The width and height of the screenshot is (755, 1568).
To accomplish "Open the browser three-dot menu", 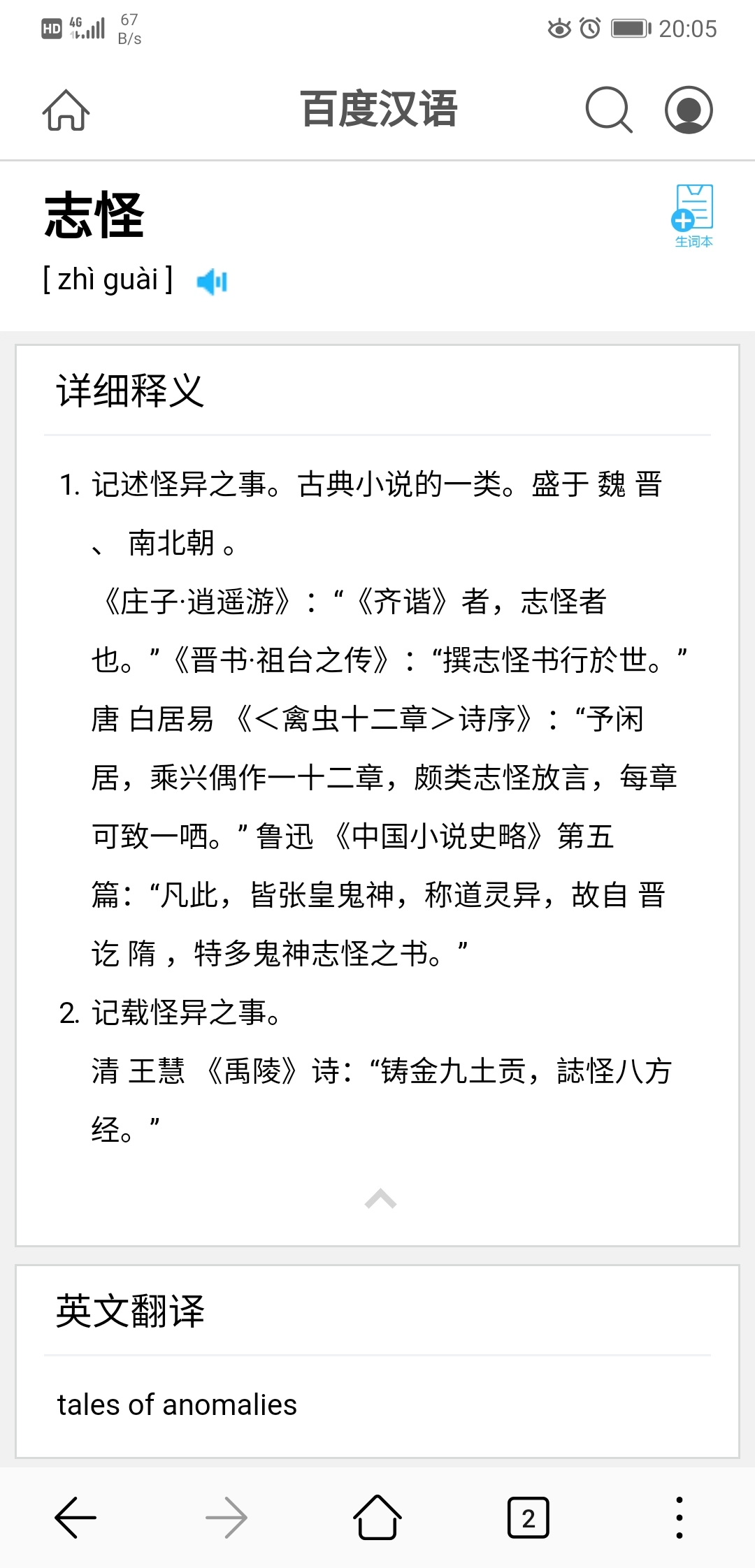I will tap(679, 1517).
